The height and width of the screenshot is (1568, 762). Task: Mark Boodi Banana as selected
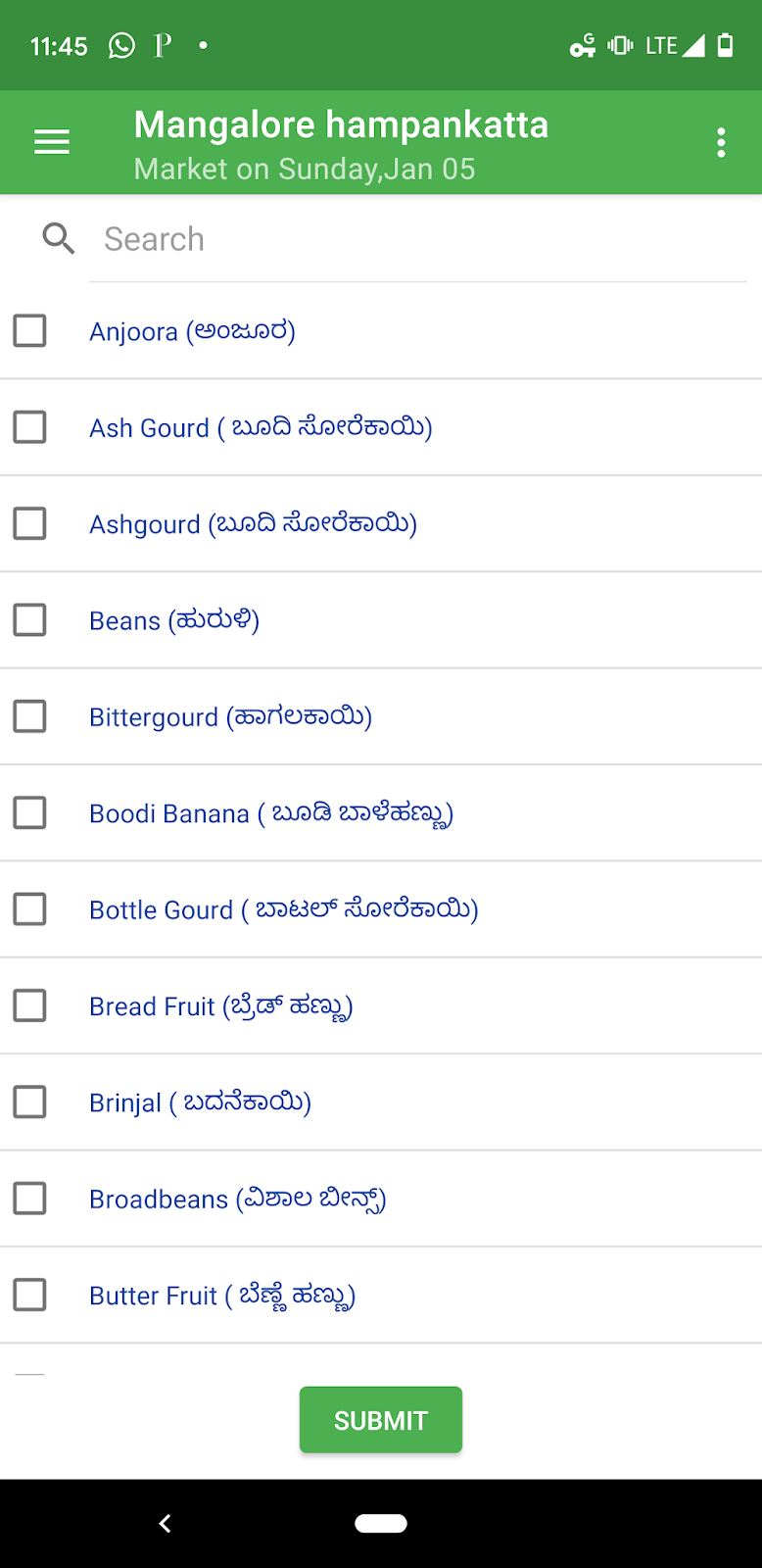tap(29, 812)
